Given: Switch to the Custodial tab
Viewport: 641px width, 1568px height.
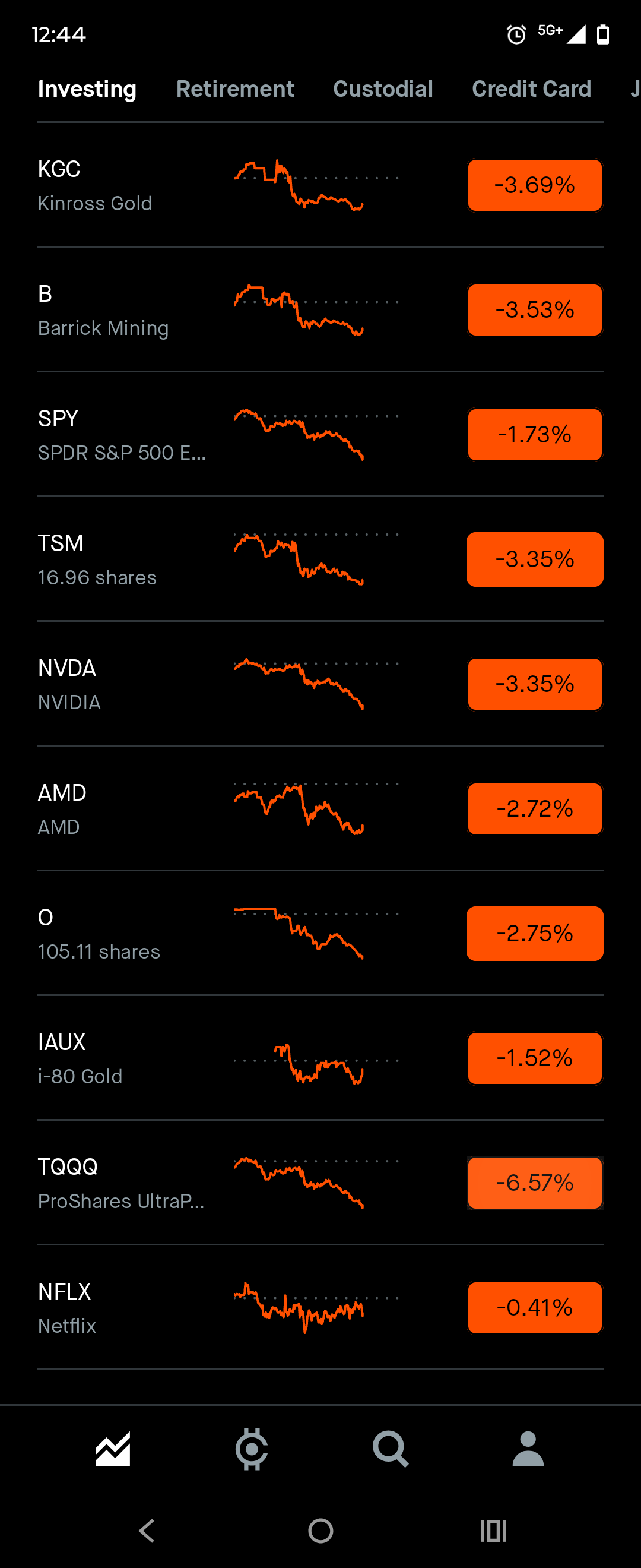Looking at the screenshot, I should click(383, 89).
